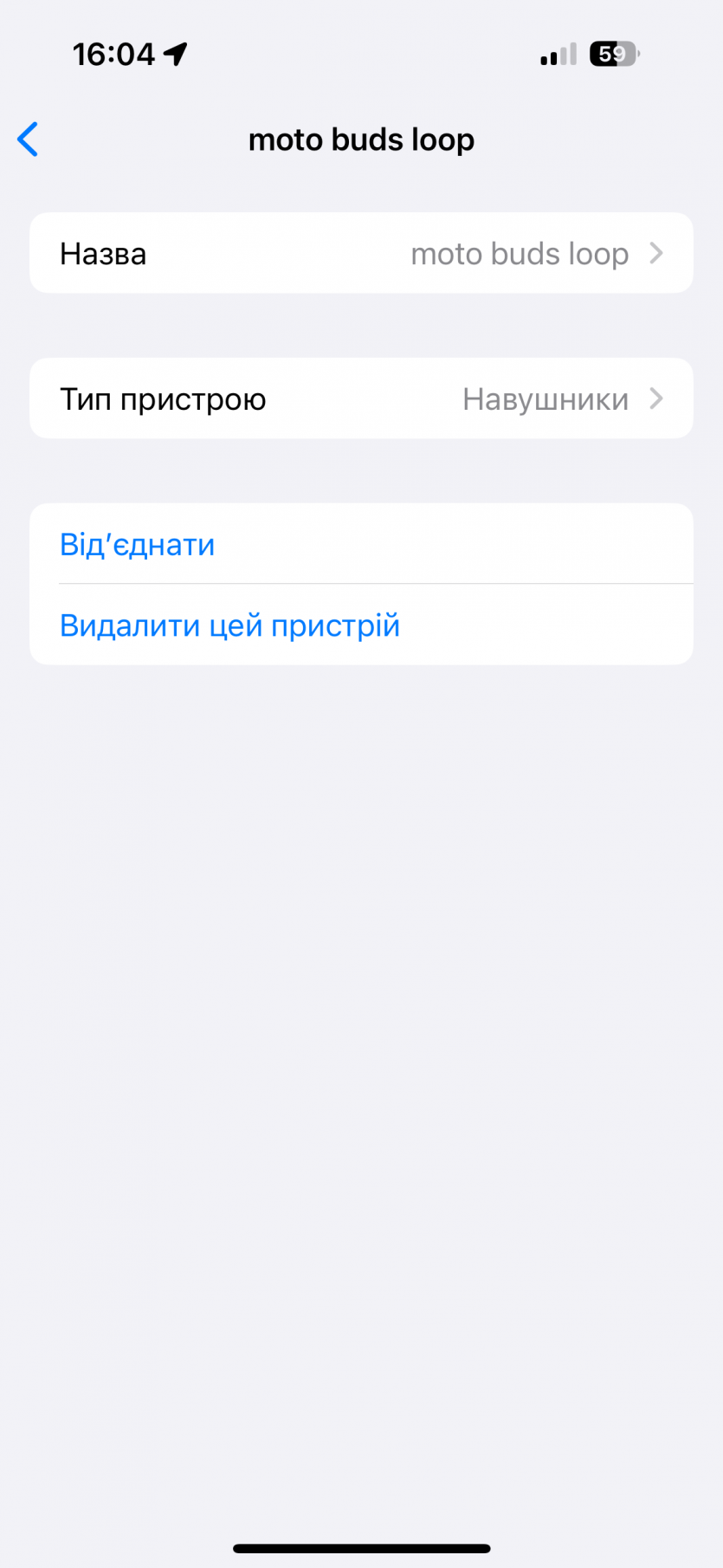The image size is (723, 1568).
Task: Go back using the top-left arrow
Action: [28, 139]
